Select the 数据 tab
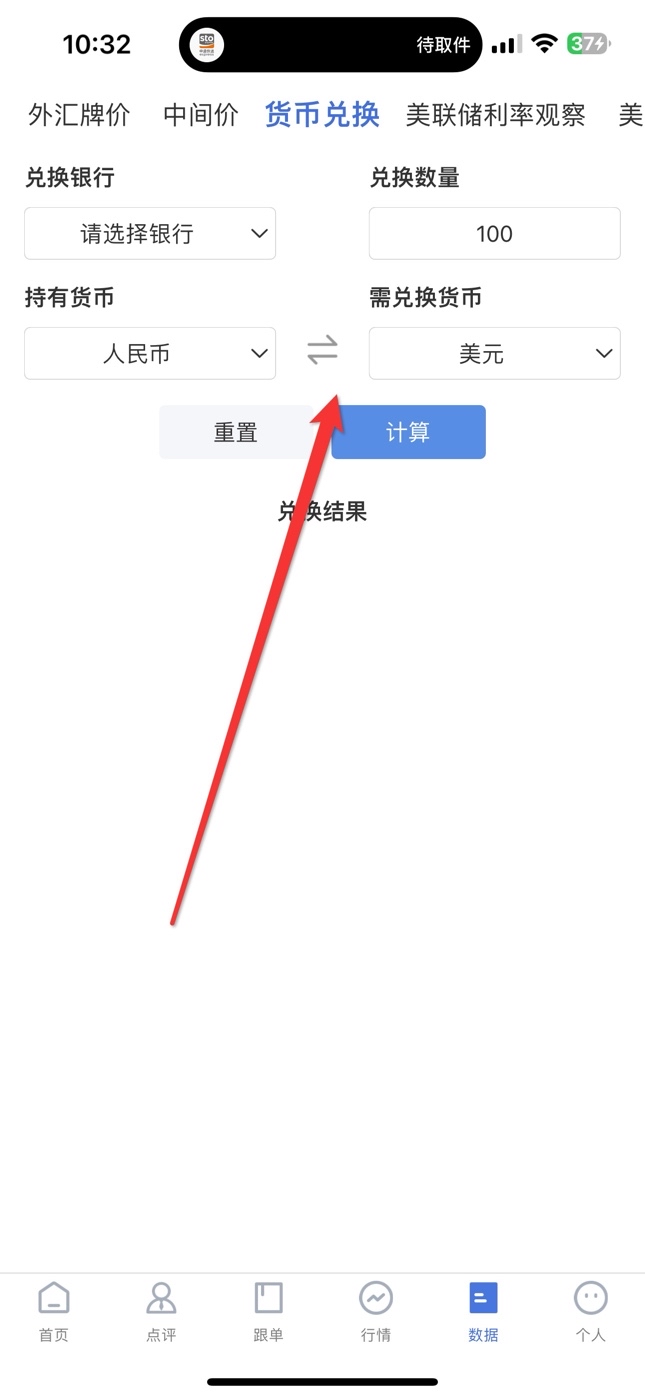Image resolution: width=645 pixels, height=1398 pixels. [x=483, y=1311]
